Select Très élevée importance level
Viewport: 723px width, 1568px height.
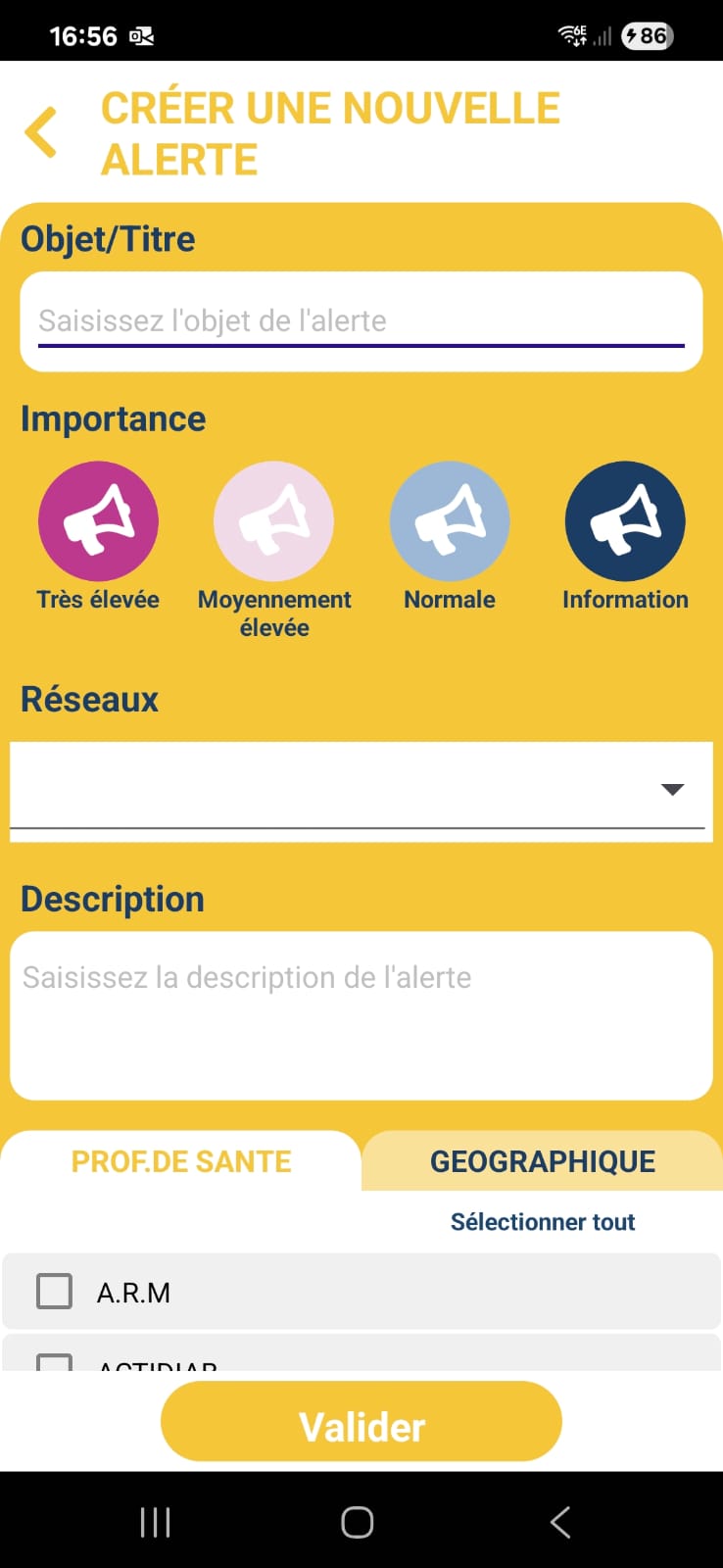pyautogui.click(x=98, y=521)
